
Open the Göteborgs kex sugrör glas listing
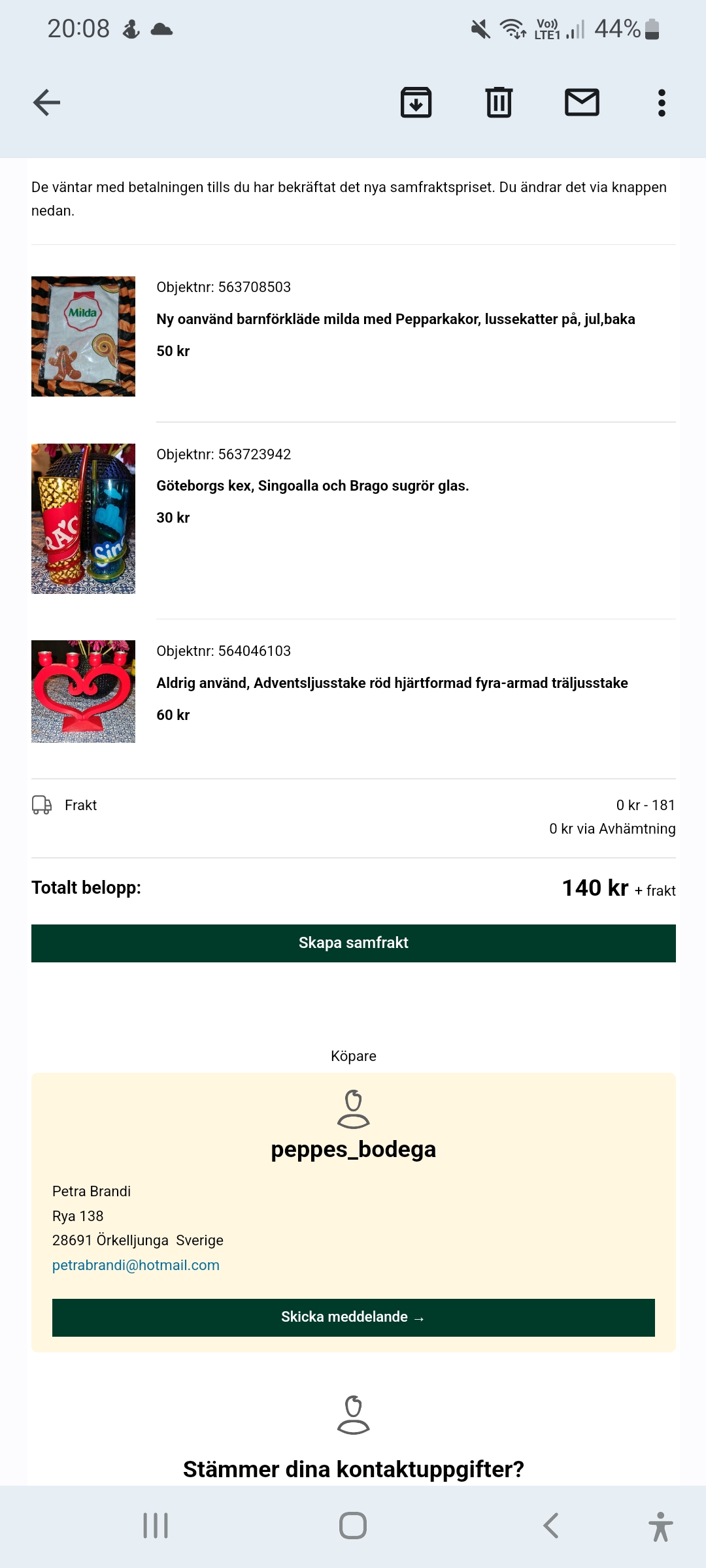[312, 485]
